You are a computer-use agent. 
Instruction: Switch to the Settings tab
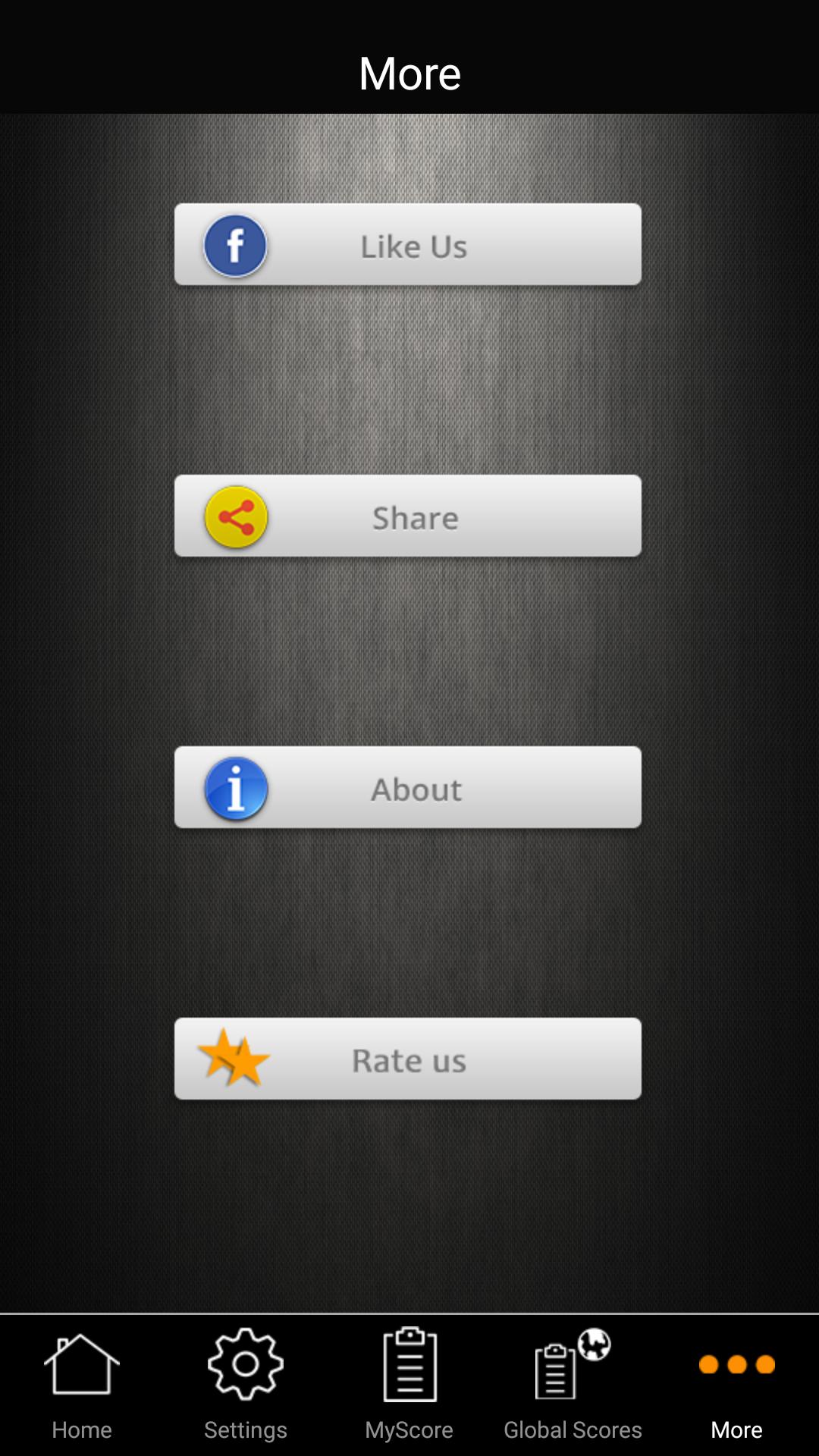246,1385
